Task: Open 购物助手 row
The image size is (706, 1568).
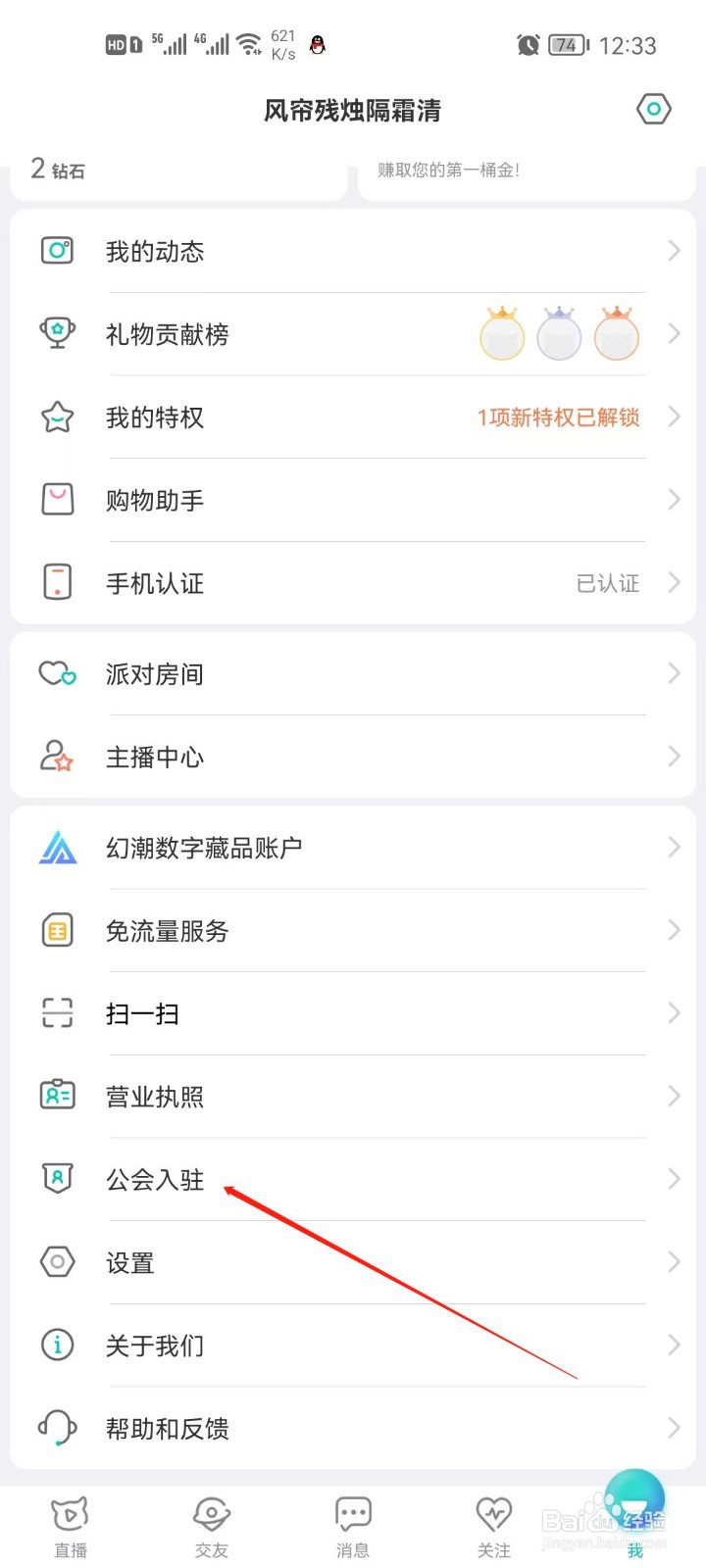Action: (x=353, y=500)
